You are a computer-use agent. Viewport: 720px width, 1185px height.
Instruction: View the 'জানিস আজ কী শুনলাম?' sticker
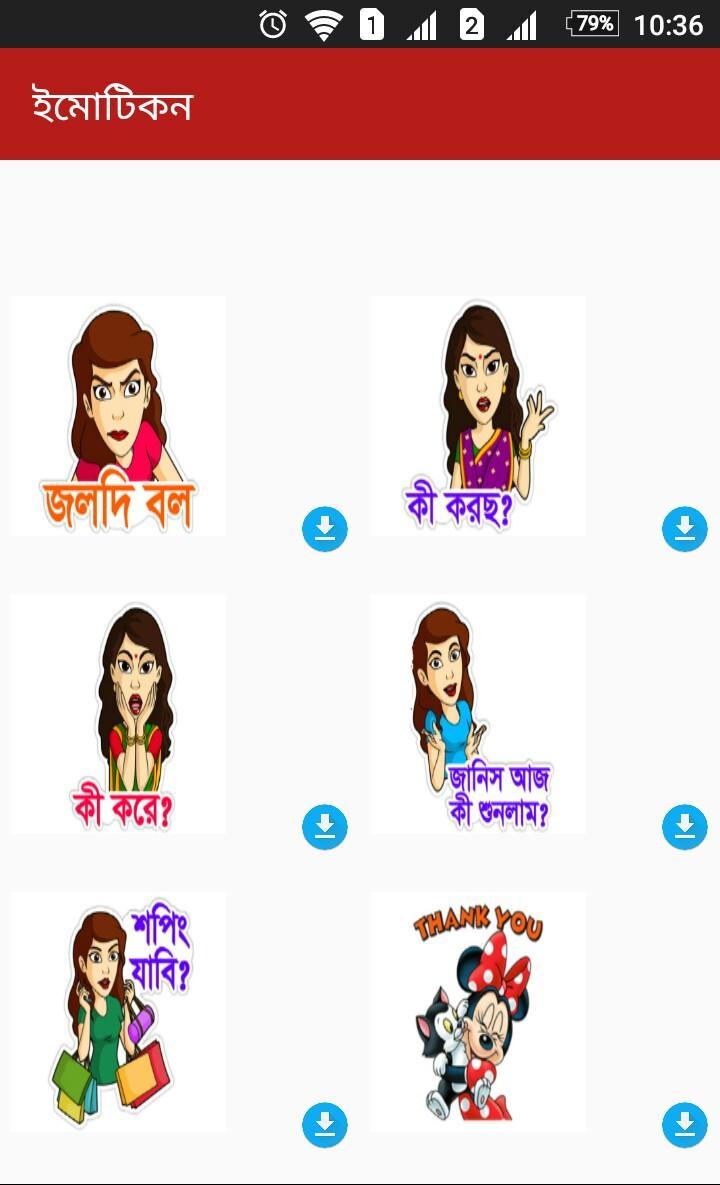[478, 714]
